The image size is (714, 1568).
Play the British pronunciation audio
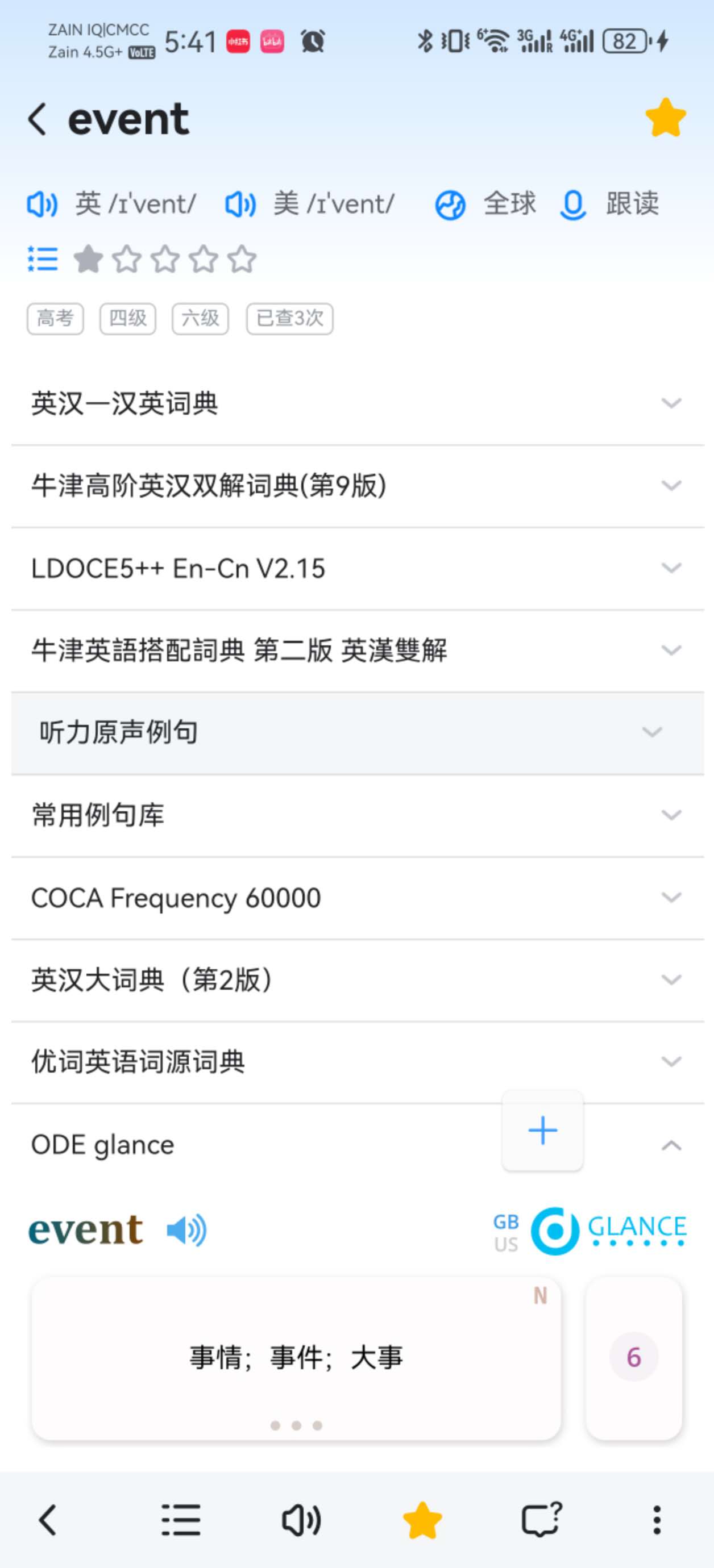[43, 204]
